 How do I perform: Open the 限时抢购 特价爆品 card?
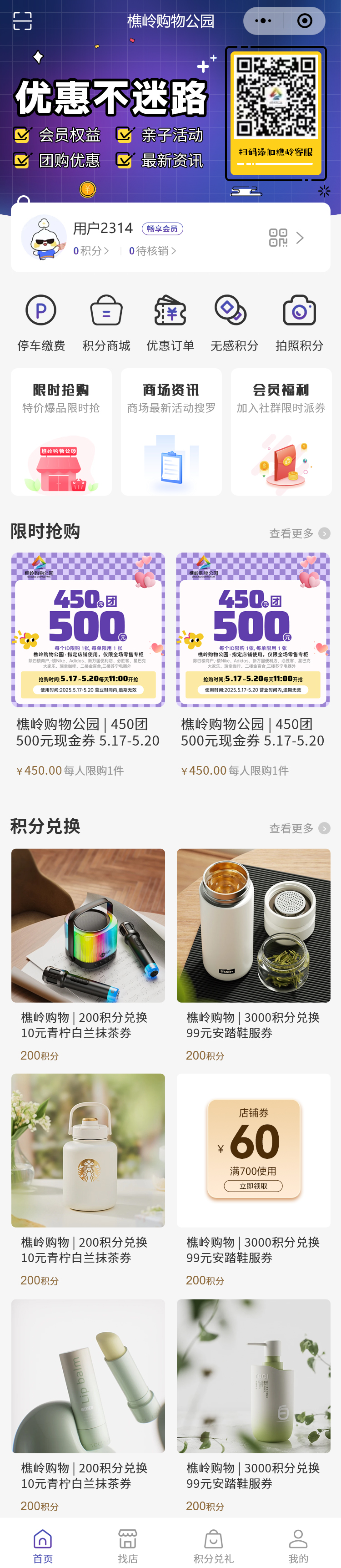[61, 431]
